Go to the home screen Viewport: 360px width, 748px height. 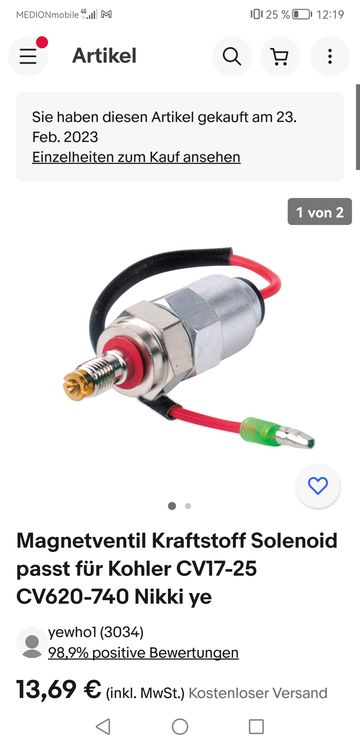coord(180,727)
